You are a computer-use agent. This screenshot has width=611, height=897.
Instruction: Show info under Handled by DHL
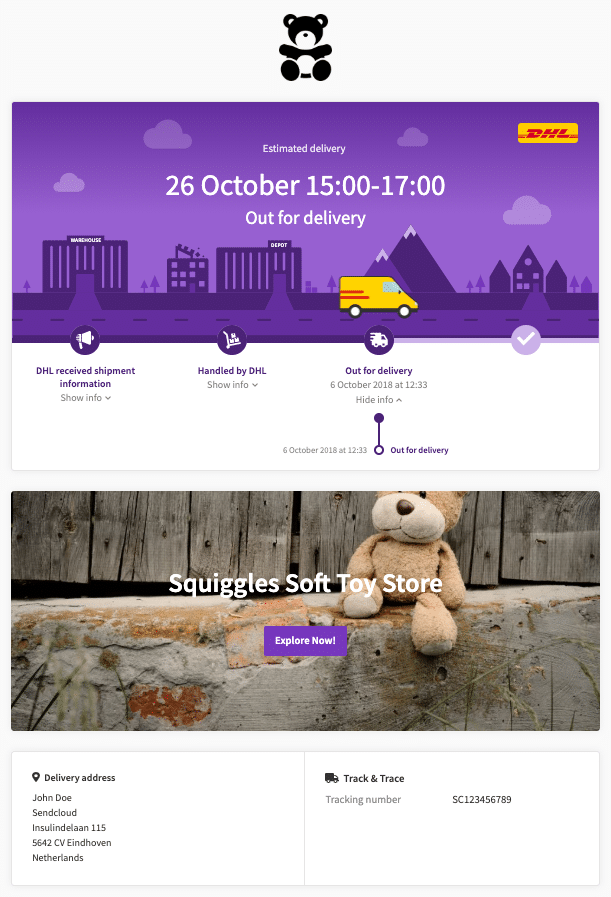click(x=232, y=385)
